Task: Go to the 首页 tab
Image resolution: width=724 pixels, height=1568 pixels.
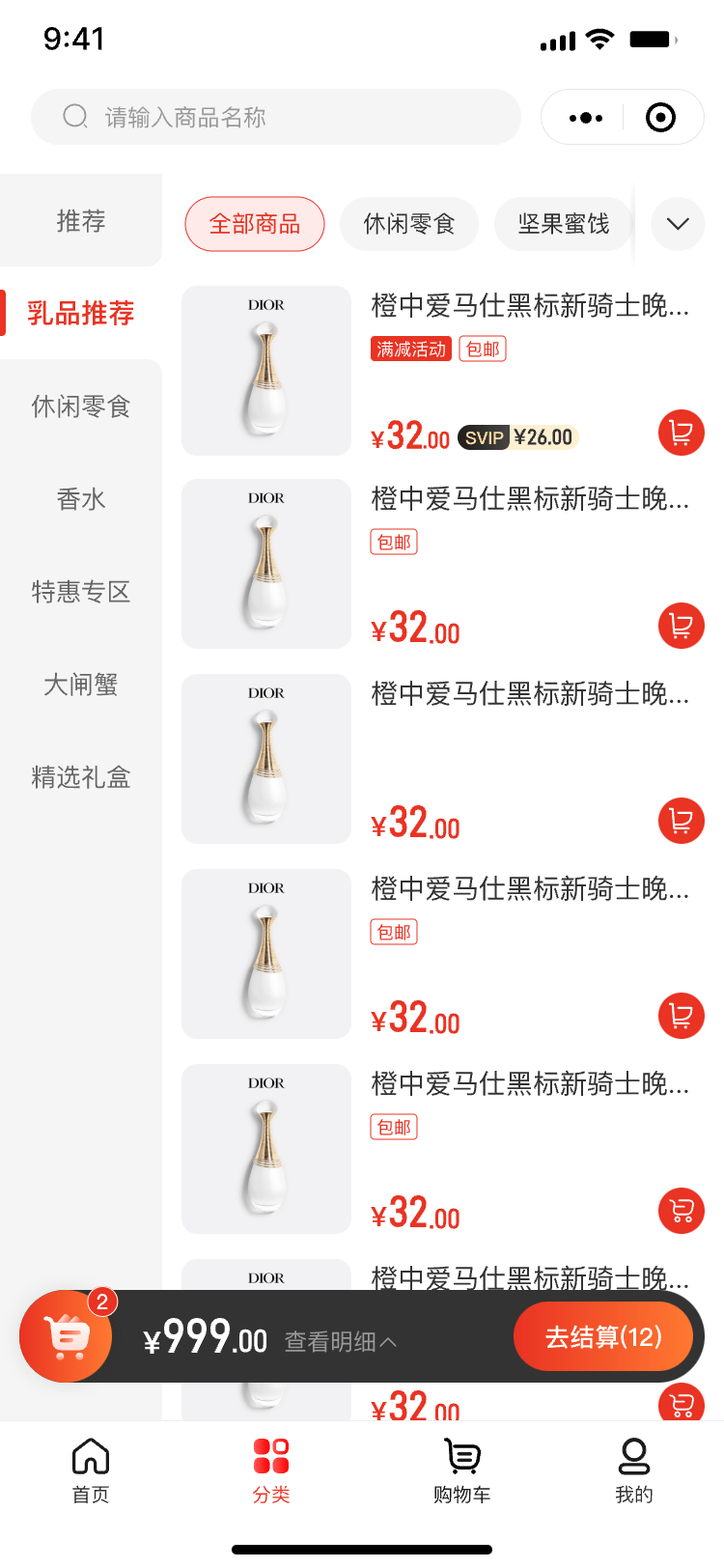Action: click(x=91, y=1470)
